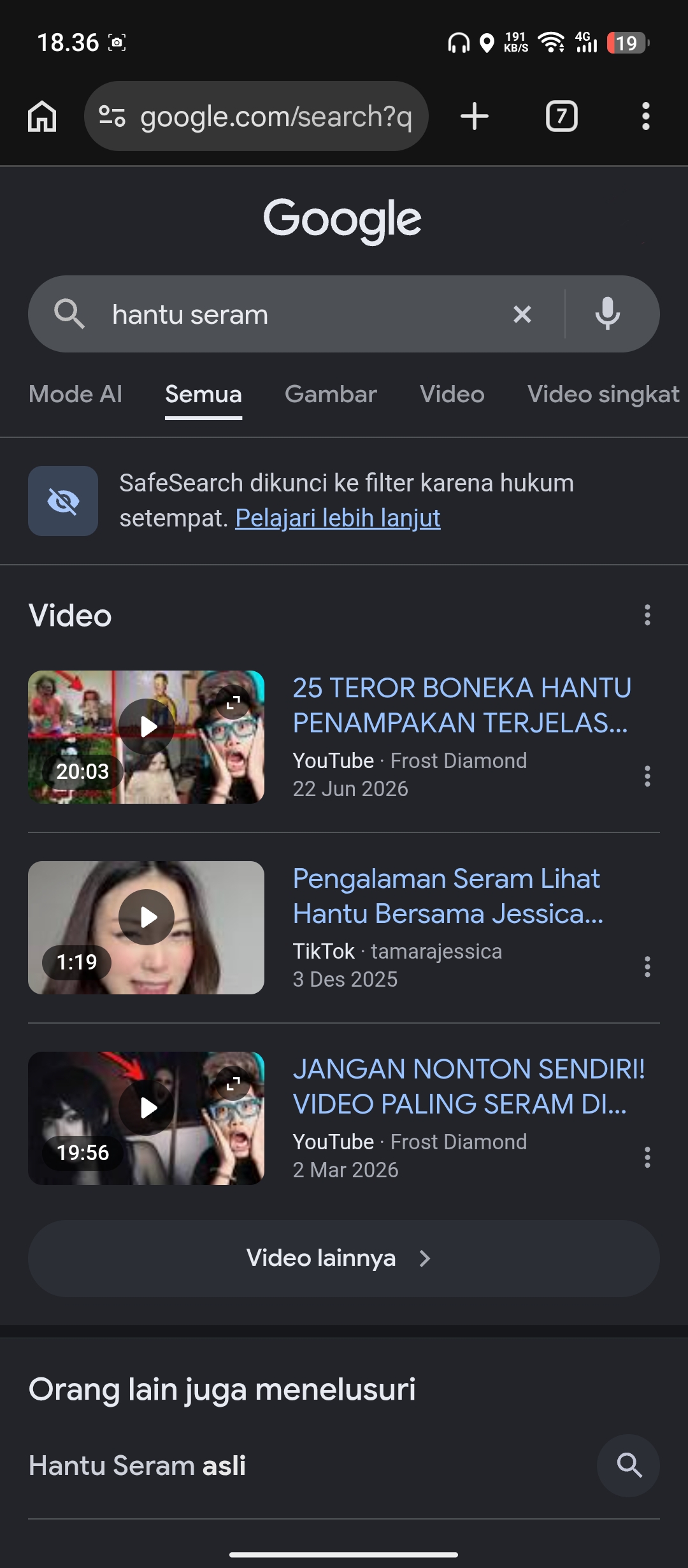Open a new browser tab

(x=475, y=117)
